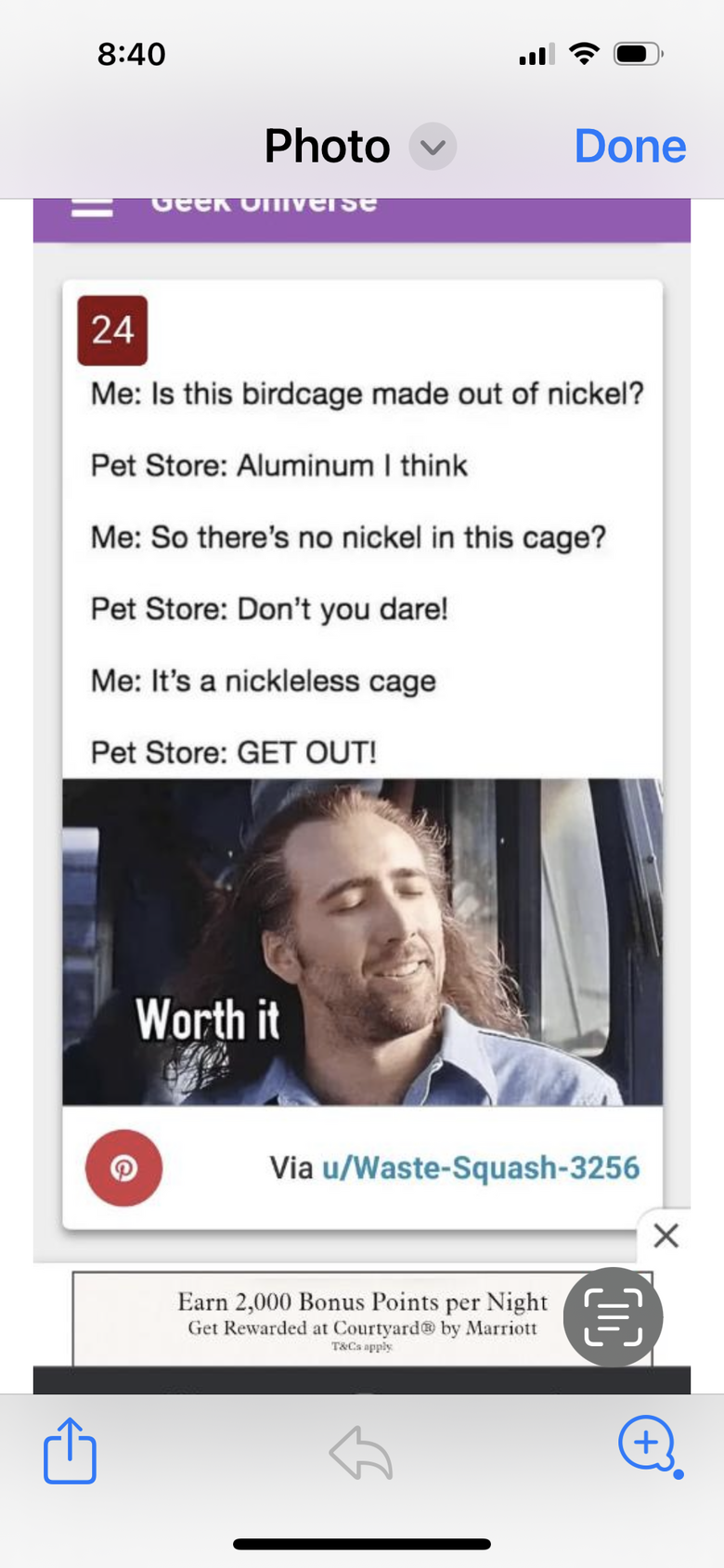Tap Done to close the photo viewer
Image resolution: width=724 pixels, height=1568 pixels.
630,147
